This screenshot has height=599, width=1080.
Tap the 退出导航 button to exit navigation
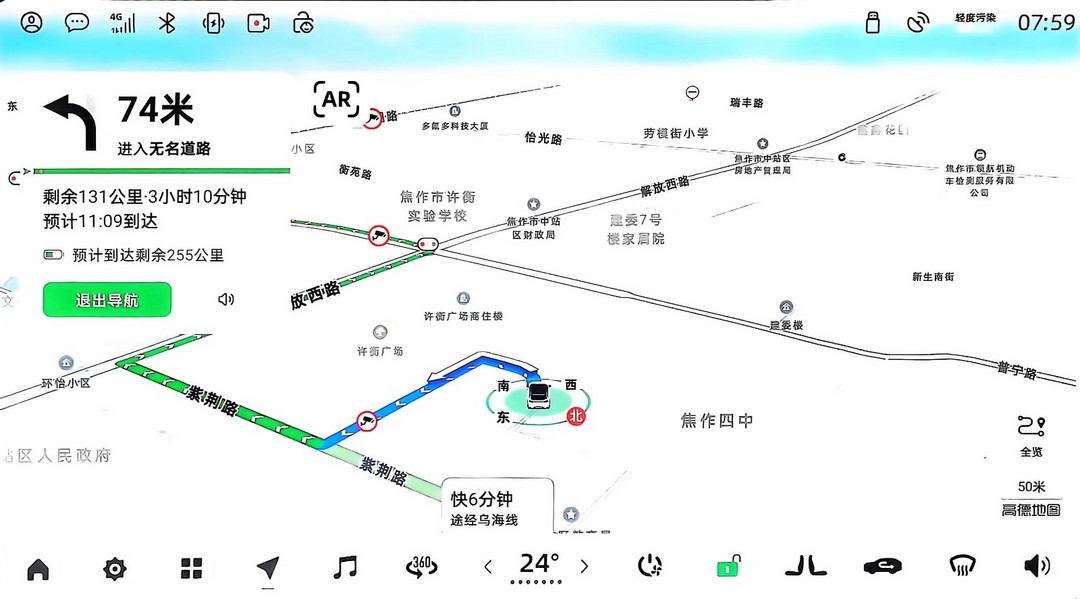click(x=107, y=299)
